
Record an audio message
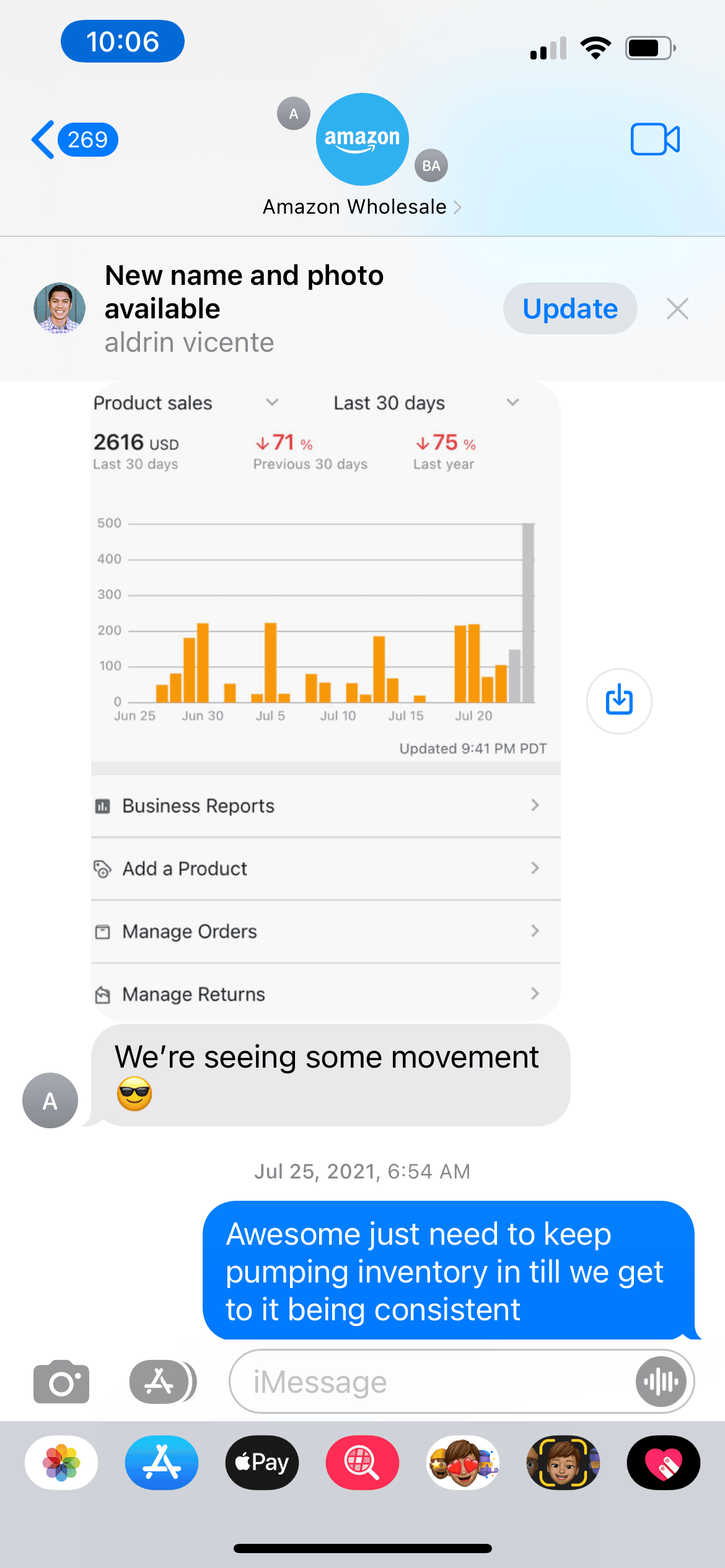point(661,1382)
